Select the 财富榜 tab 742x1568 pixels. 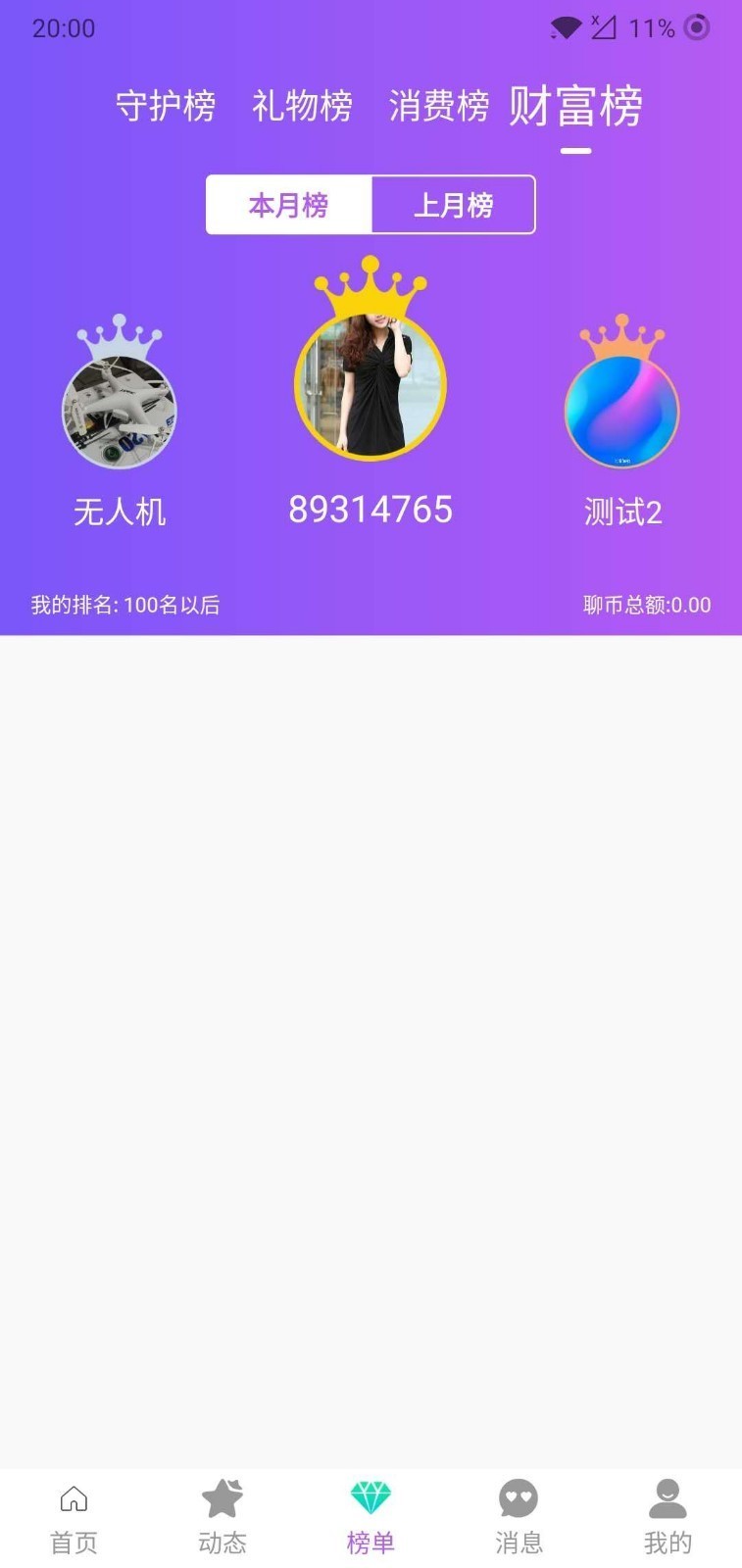click(x=575, y=106)
